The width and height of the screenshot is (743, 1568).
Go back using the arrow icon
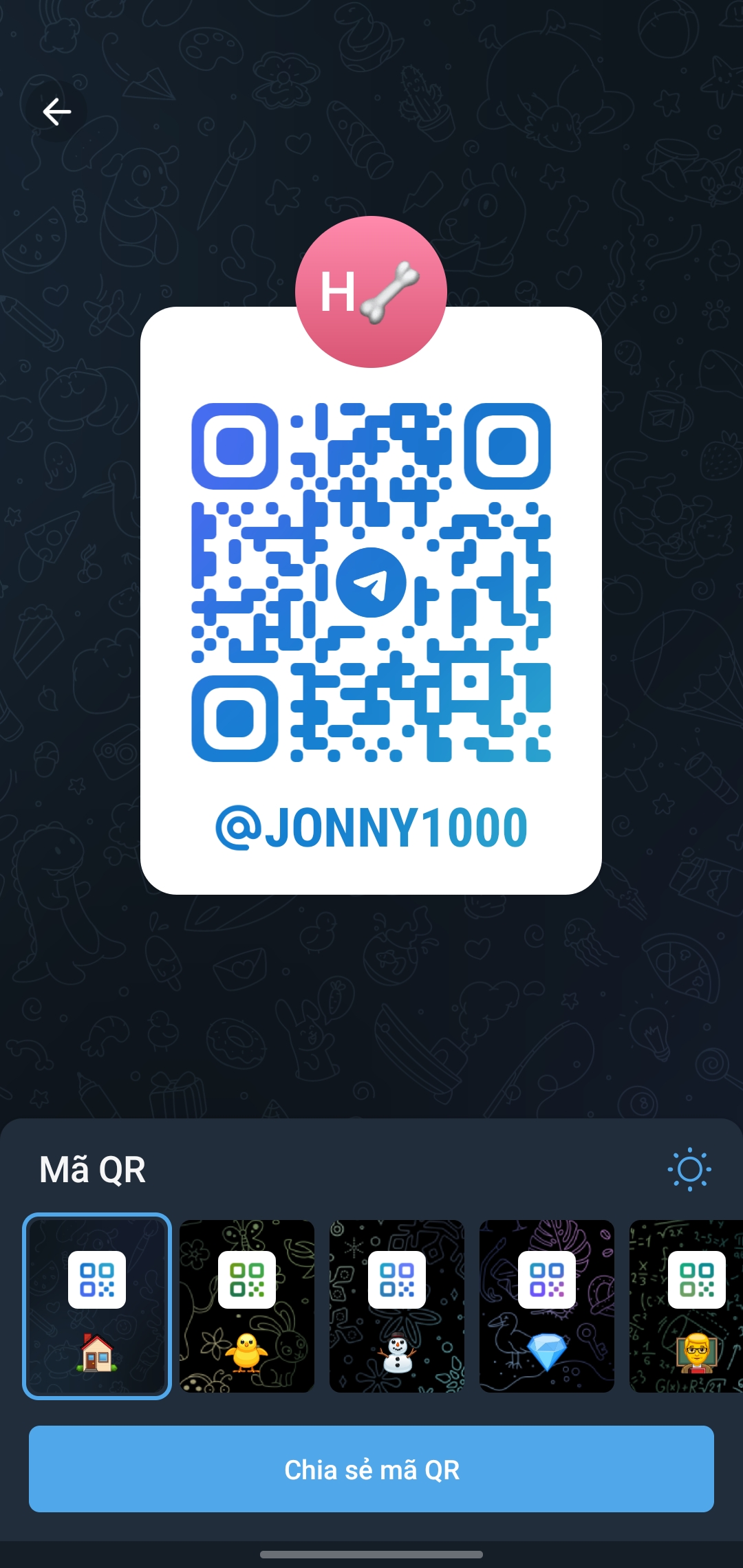point(56,111)
